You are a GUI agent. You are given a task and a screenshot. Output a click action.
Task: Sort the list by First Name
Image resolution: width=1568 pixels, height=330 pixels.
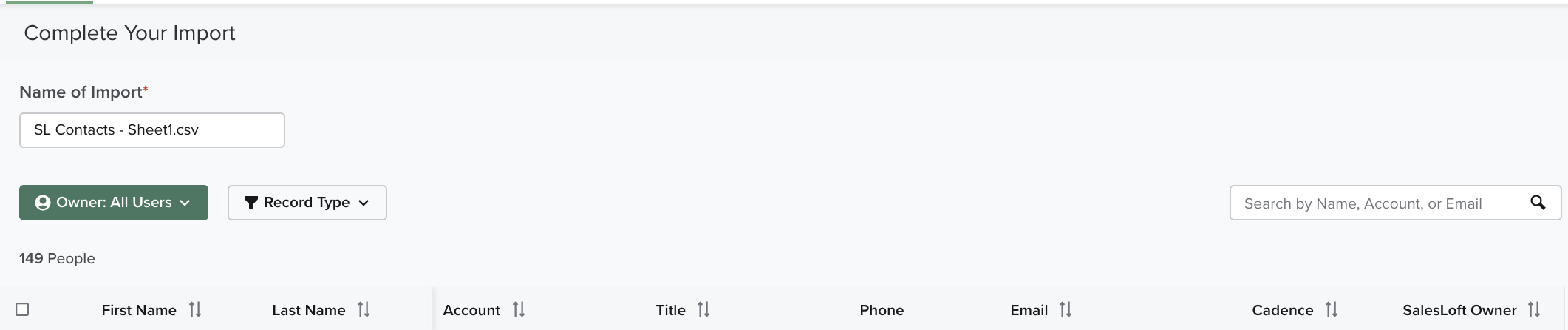195,309
